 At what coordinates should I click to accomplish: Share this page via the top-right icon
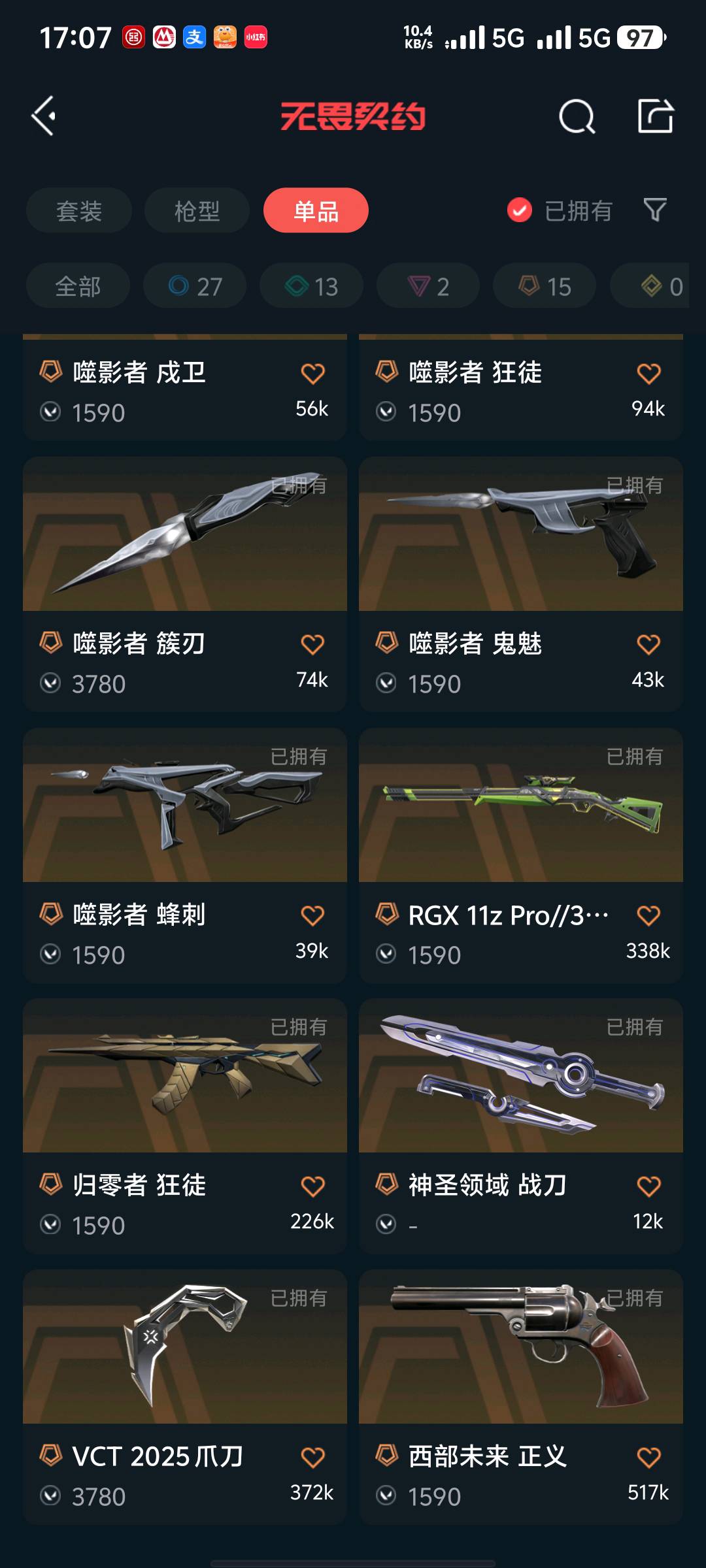(655, 116)
